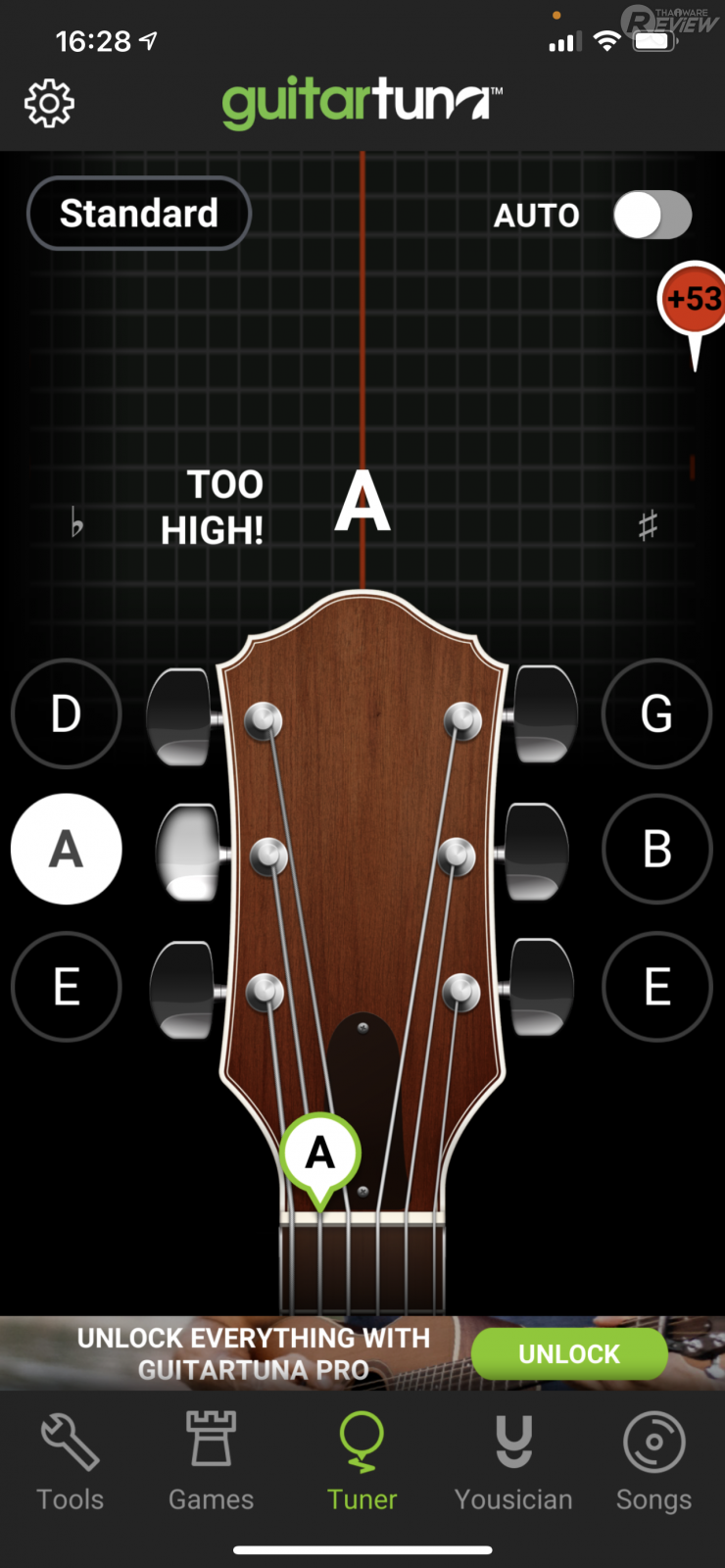725x1568 pixels.
Task: Select the G string button
Action: (x=656, y=713)
